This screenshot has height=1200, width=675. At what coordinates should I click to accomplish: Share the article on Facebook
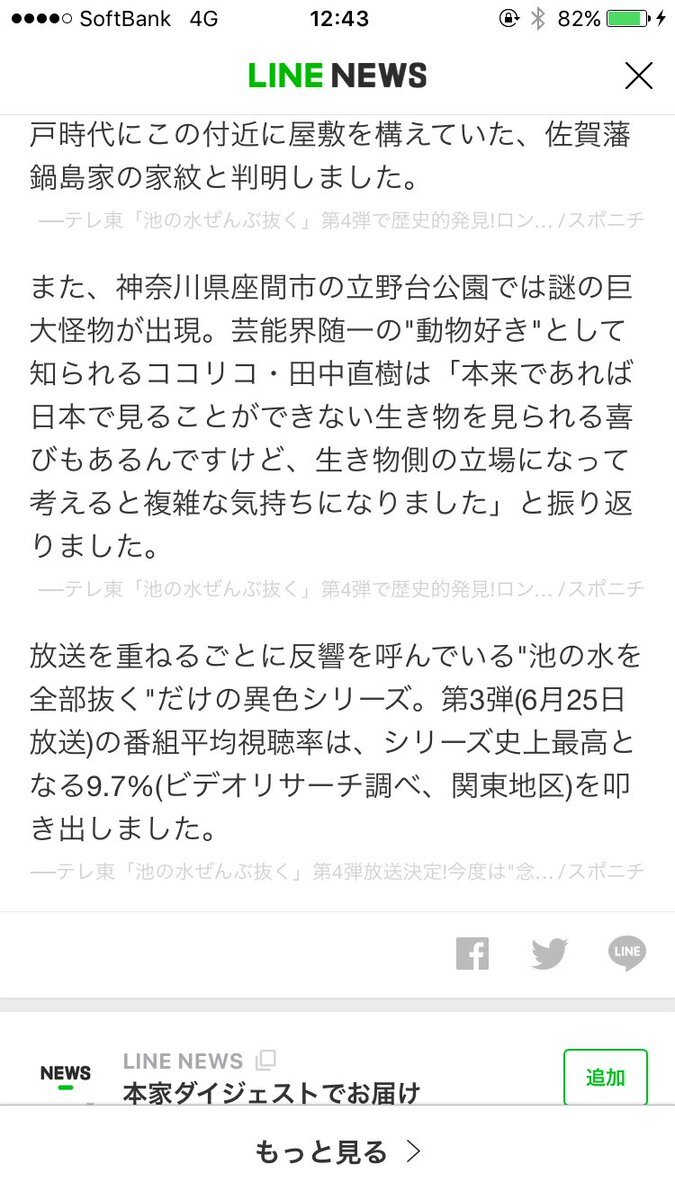[x=472, y=953]
